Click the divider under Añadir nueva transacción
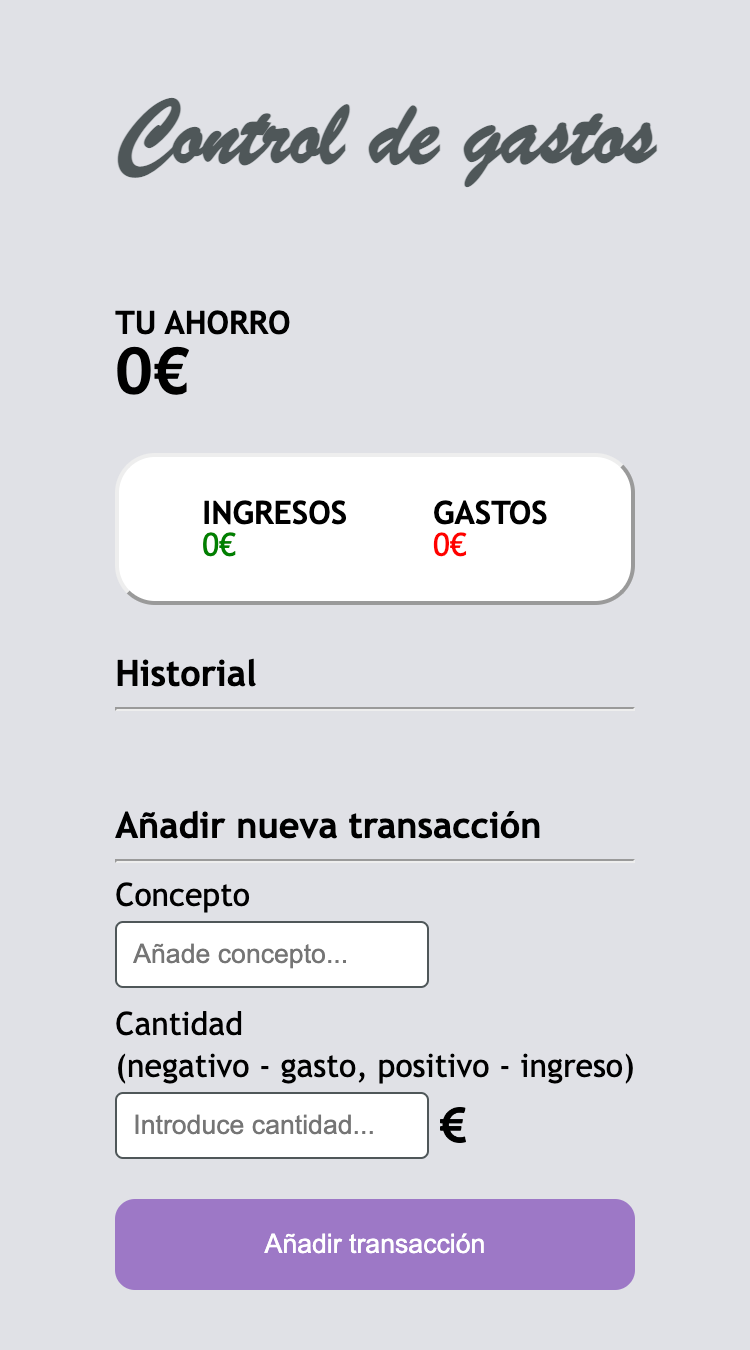750x1350 pixels. point(375,858)
